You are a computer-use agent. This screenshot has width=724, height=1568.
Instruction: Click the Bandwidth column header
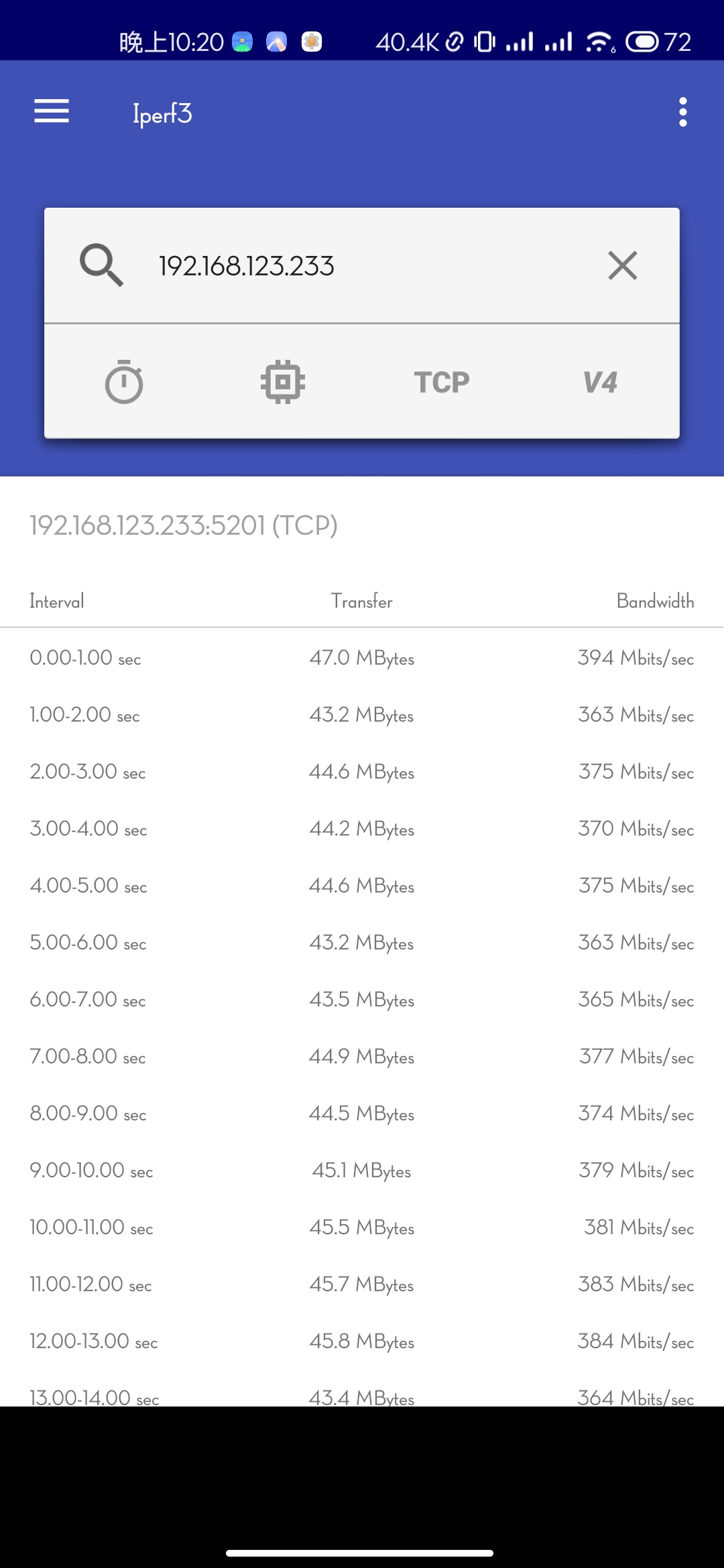coord(655,601)
